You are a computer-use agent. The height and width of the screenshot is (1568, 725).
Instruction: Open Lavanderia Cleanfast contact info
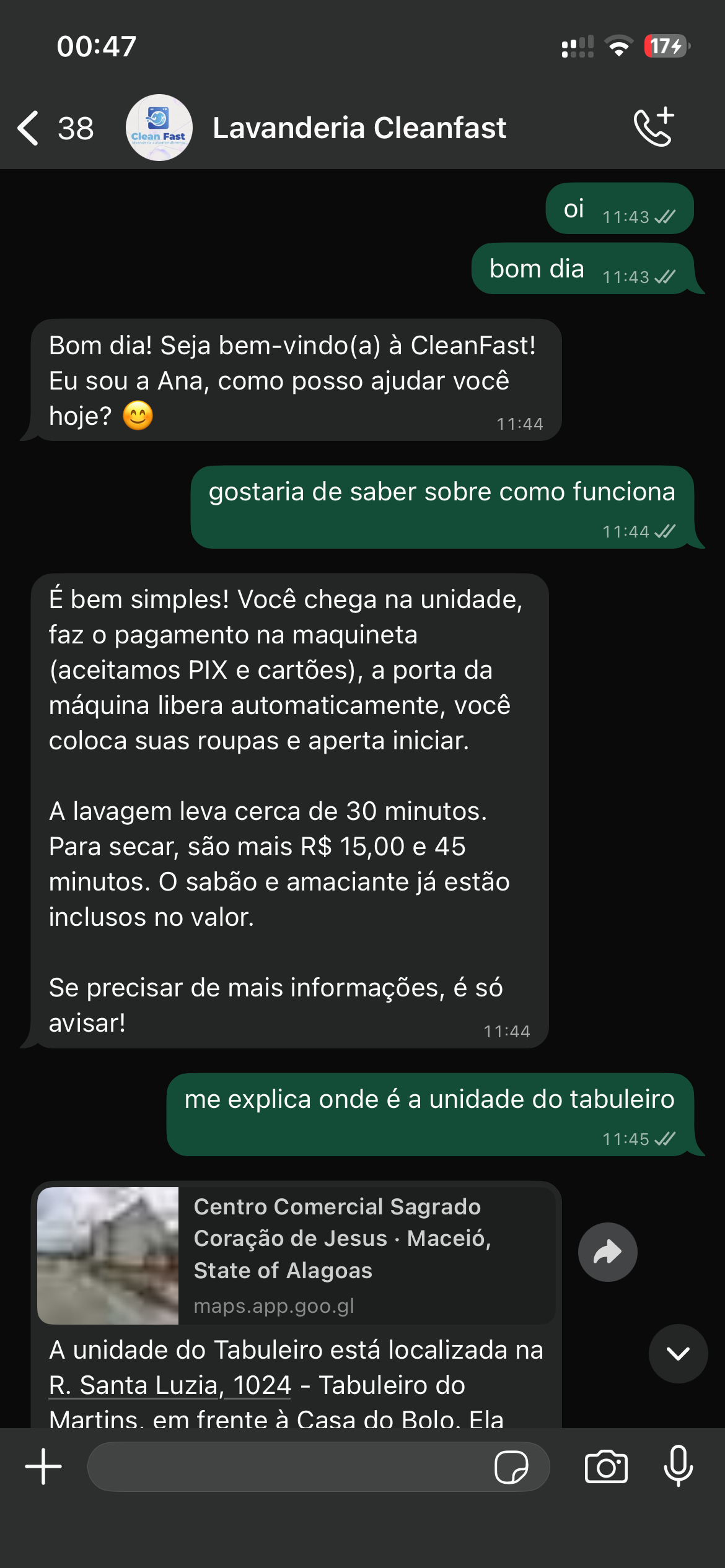tap(359, 128)
